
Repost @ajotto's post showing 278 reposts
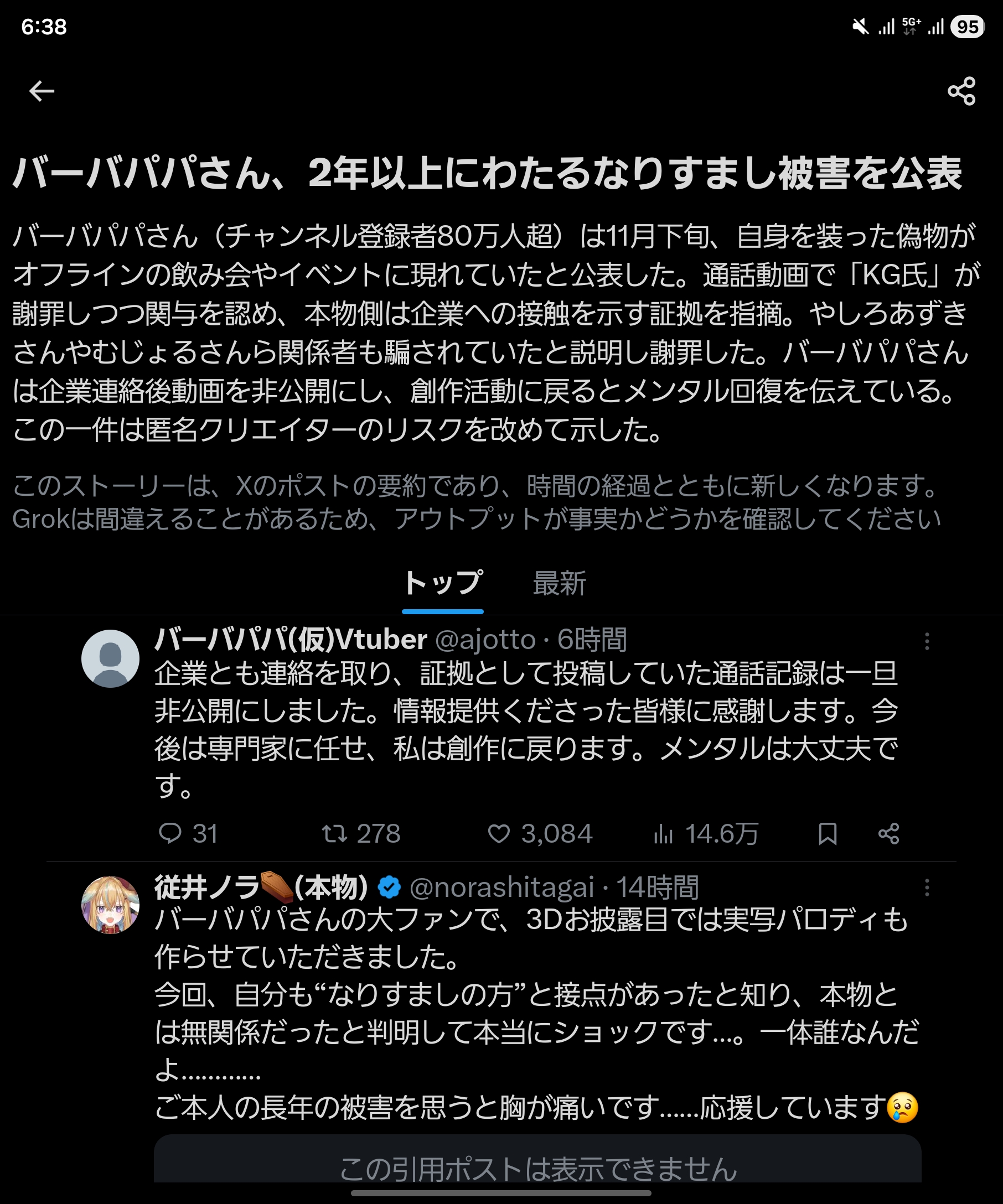click(x=334, y=834)
